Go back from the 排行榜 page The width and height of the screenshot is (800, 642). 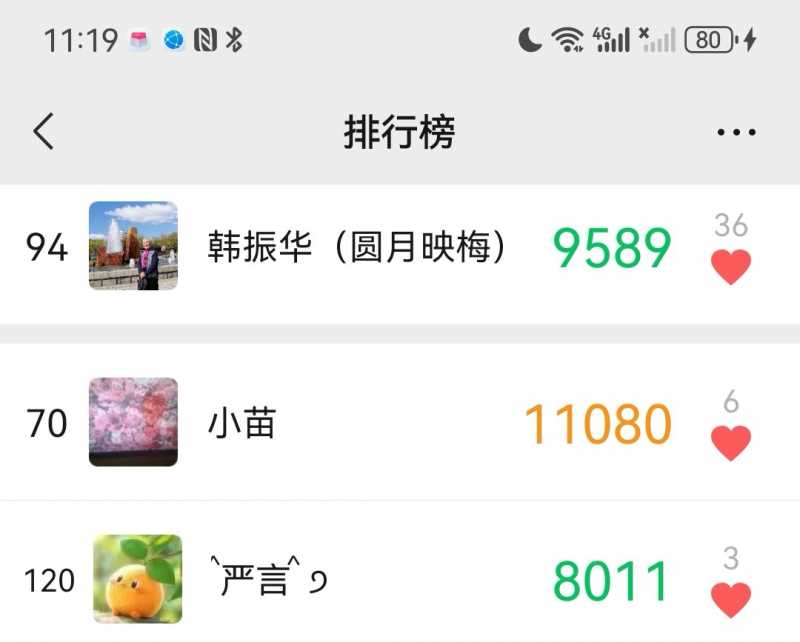[43, 131]
